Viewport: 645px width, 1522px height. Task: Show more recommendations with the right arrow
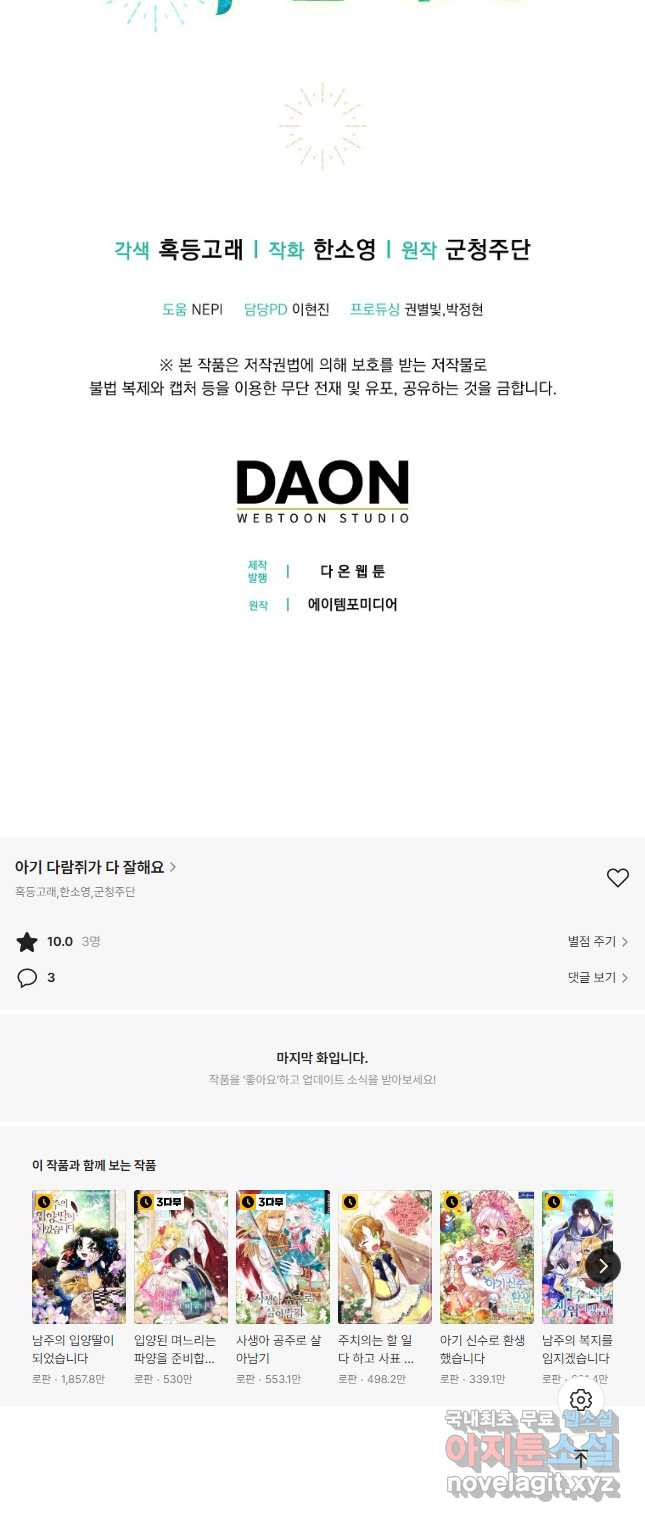[603, 1266]
